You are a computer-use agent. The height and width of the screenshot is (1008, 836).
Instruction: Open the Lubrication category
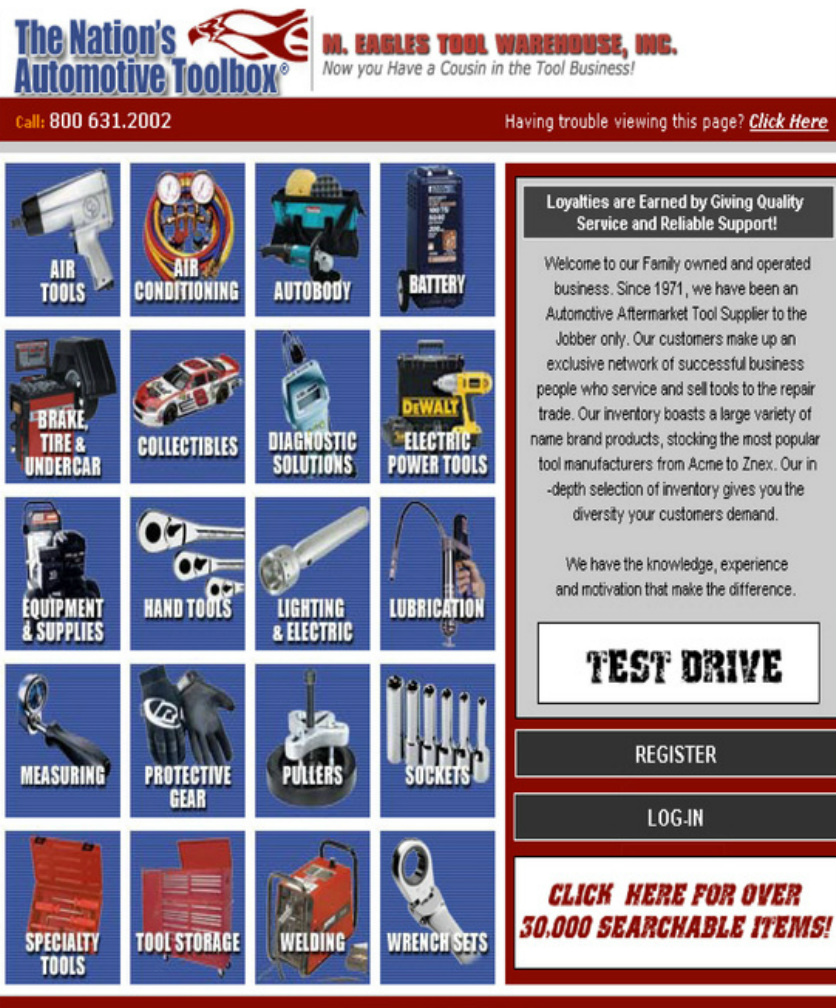437,573
